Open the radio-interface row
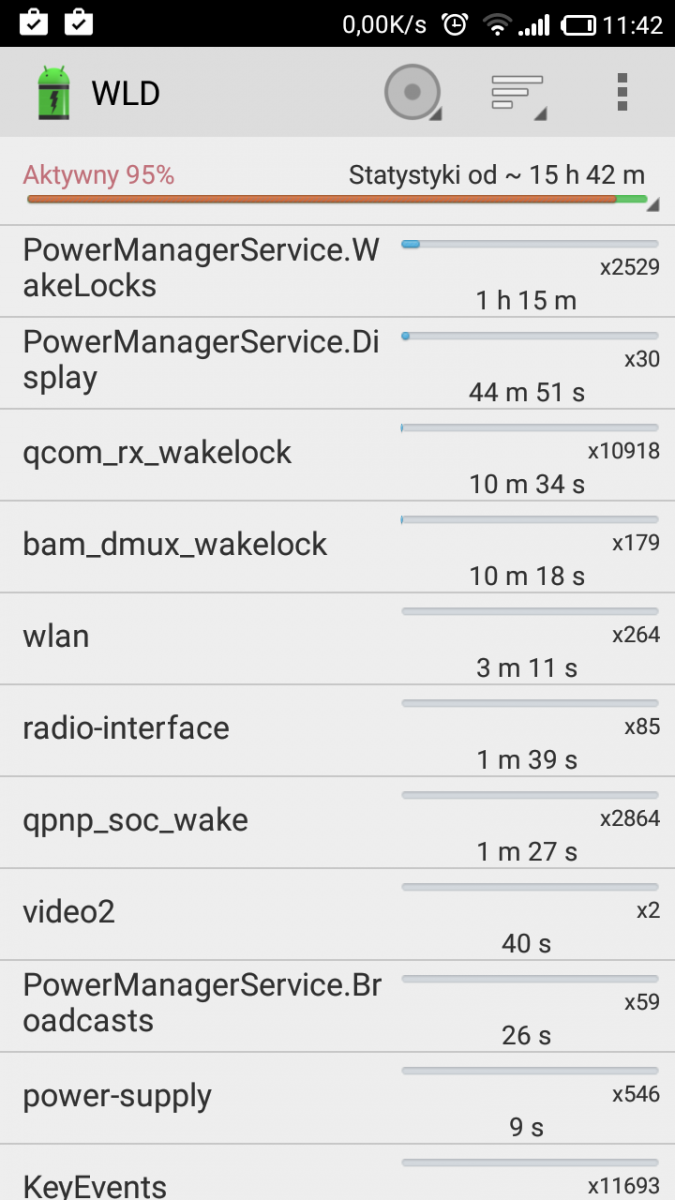The width and height of the screenshot is (675, 1200). [x=337, y=731]
